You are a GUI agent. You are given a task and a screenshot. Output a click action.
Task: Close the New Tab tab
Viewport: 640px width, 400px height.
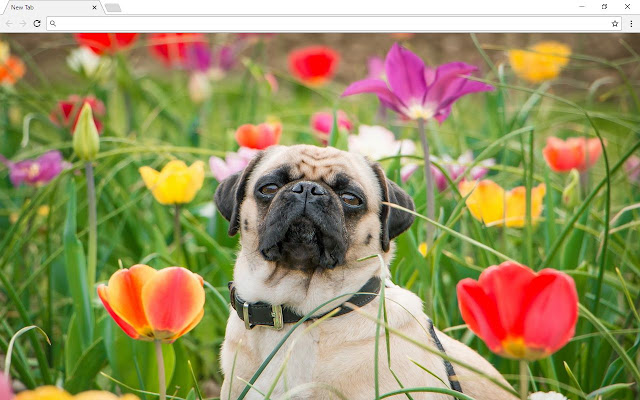tap(94, 7)
